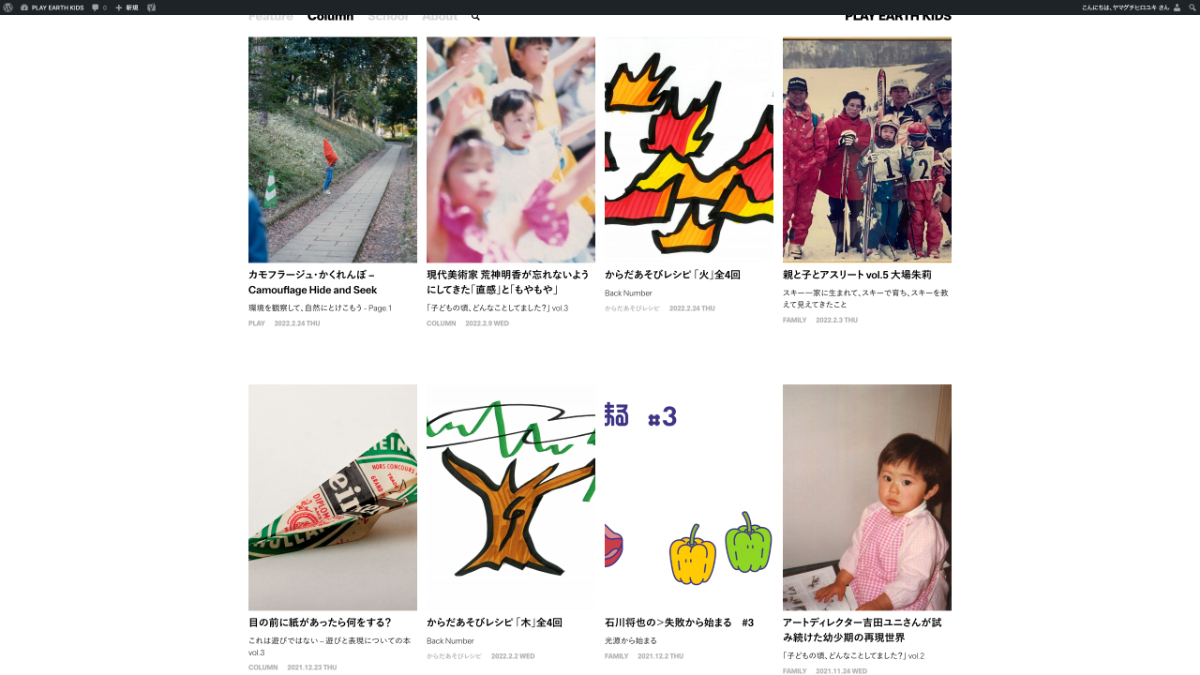Select the PLAY category tag under Camouflage

click(x=256, y=323)
